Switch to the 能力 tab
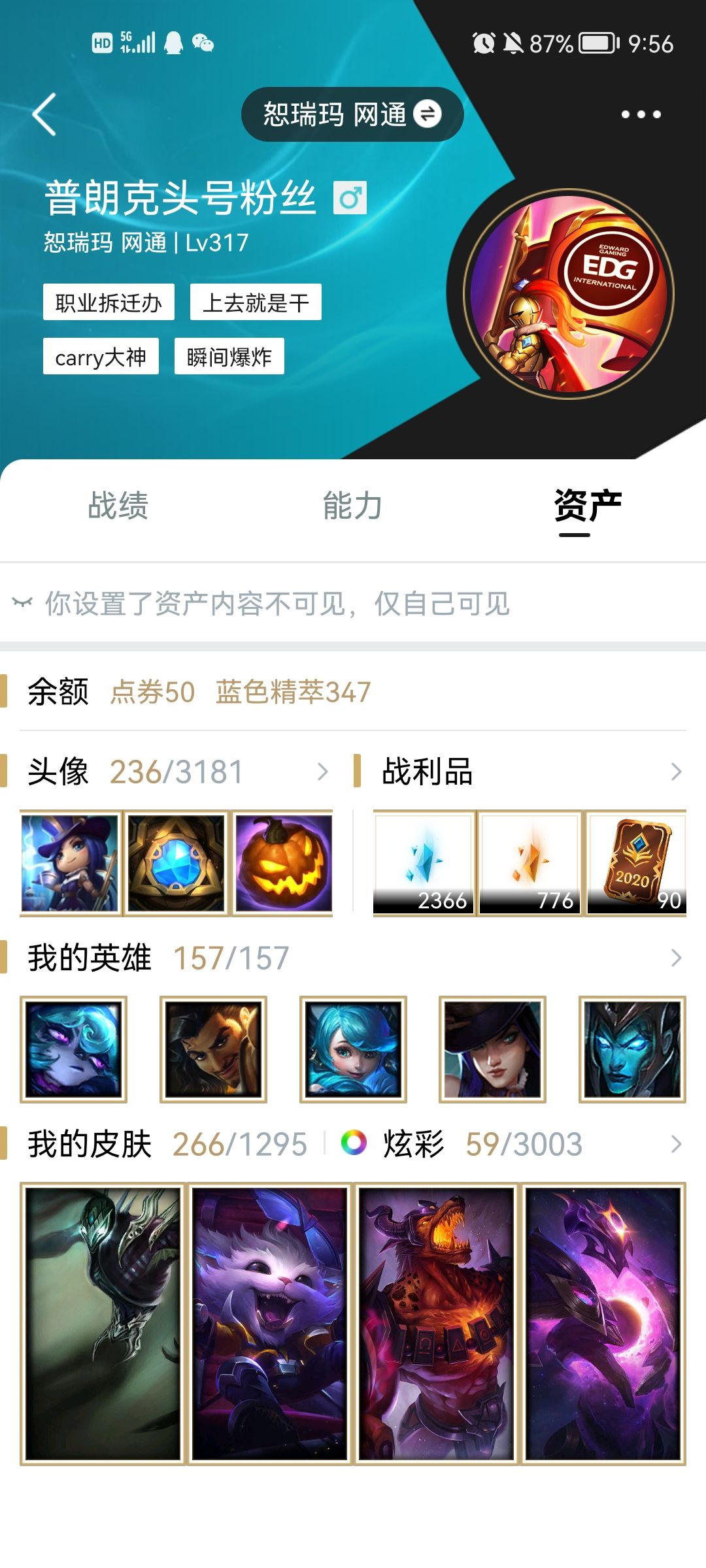 pos(352,506)
